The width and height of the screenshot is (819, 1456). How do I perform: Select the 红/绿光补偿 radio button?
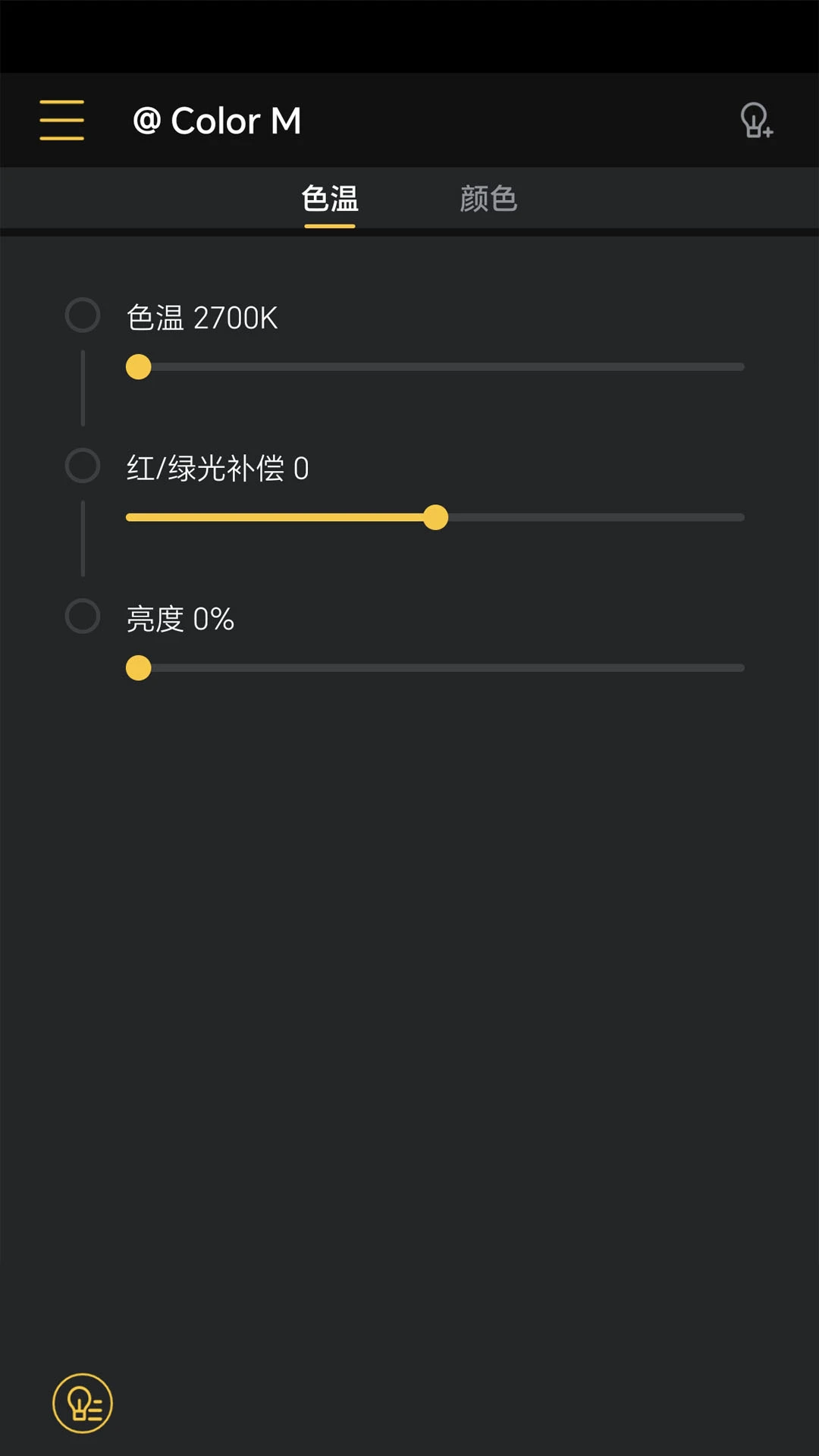[83, 466]
